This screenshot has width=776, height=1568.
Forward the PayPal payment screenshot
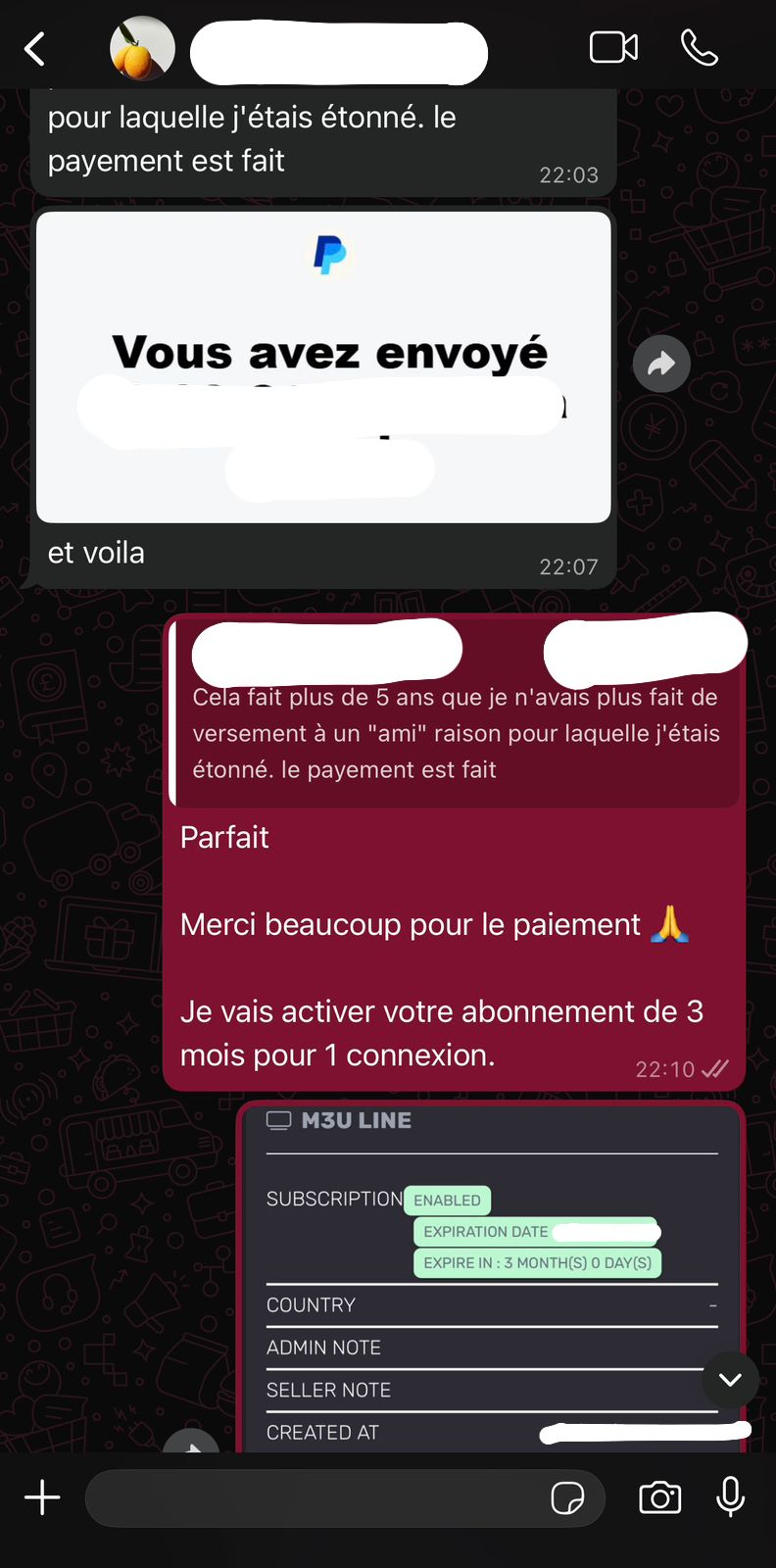(661, 364)
